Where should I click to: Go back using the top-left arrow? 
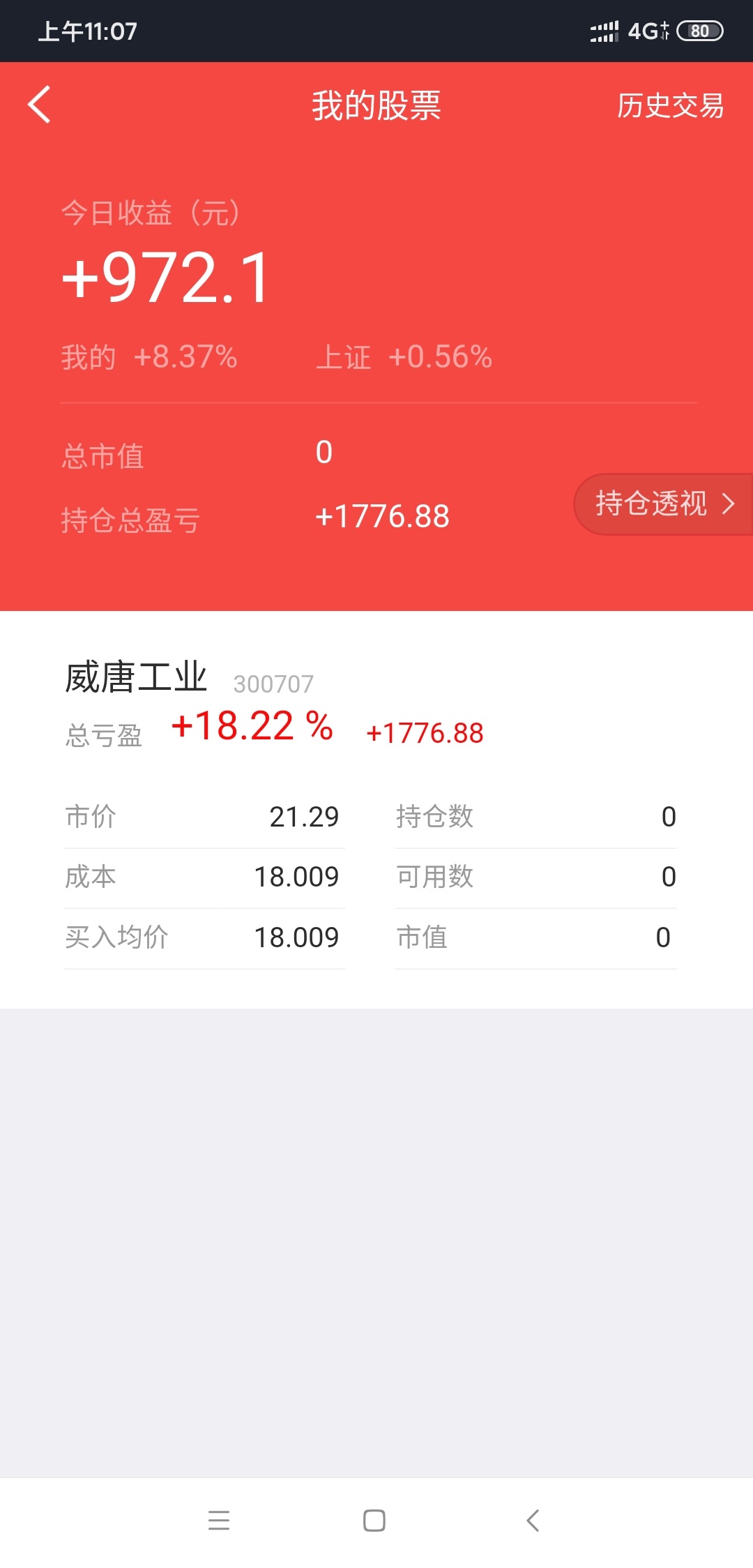tap(40, 105)
